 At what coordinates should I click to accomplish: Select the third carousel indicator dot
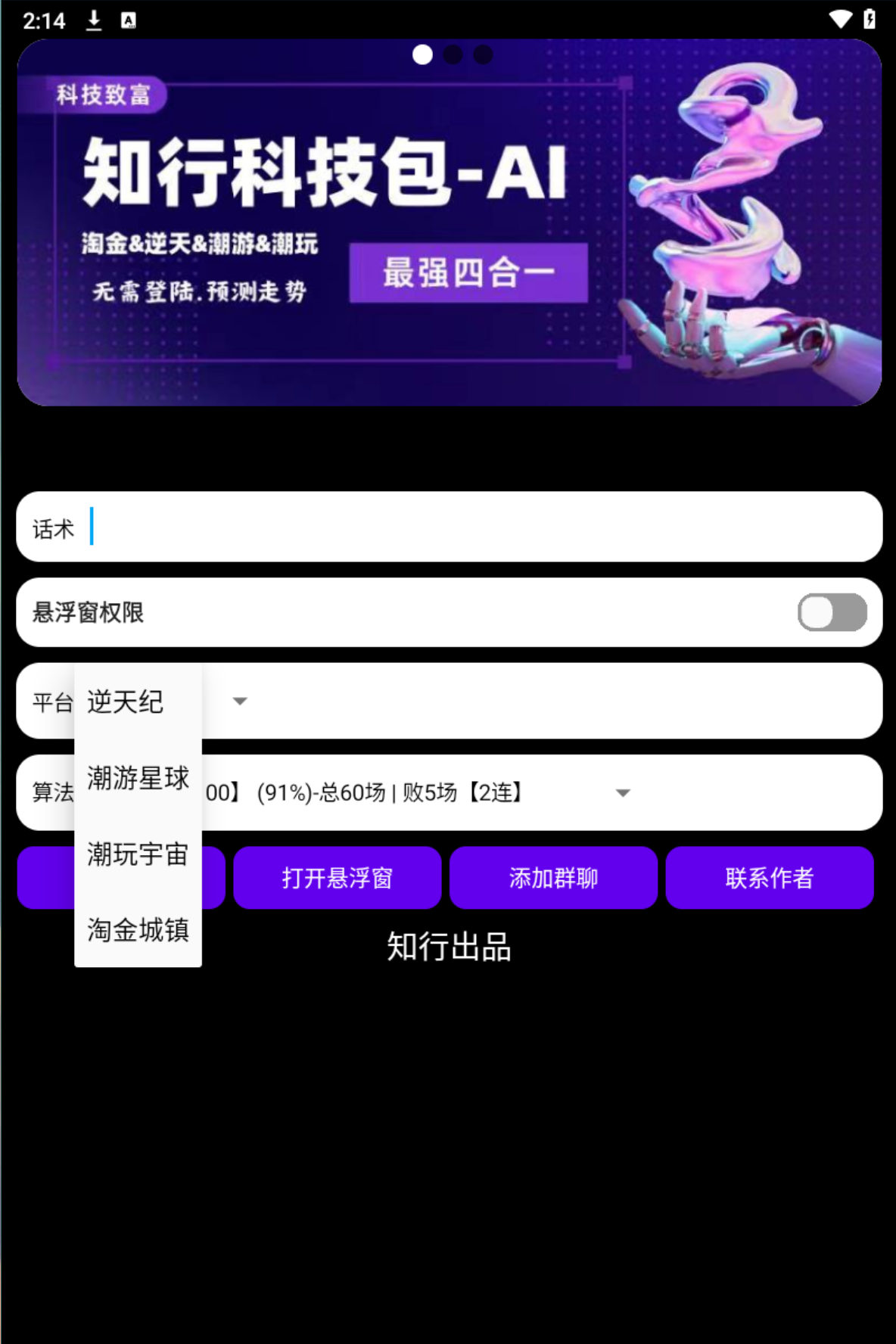[x=482, y=54]
